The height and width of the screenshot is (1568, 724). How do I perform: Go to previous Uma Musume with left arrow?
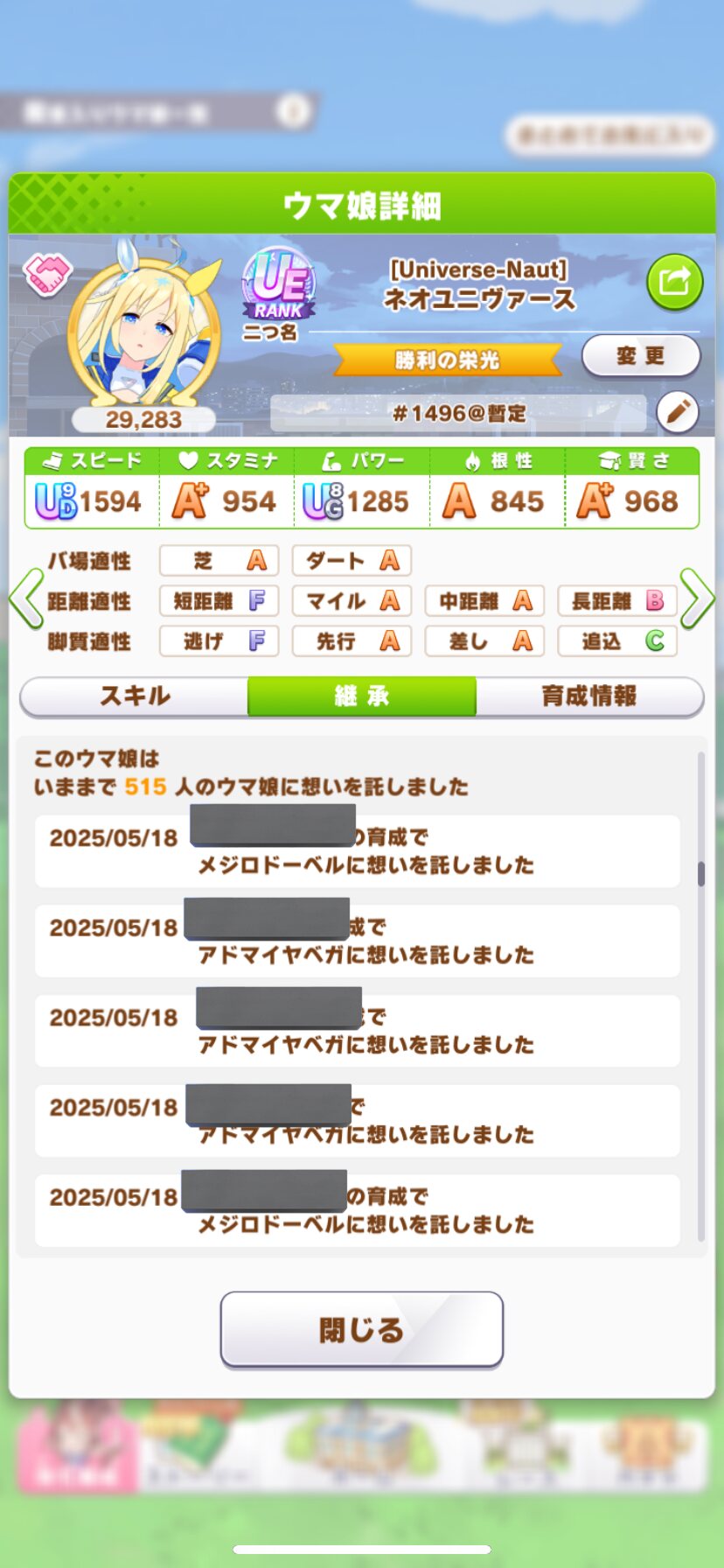[x=25, y=599]
